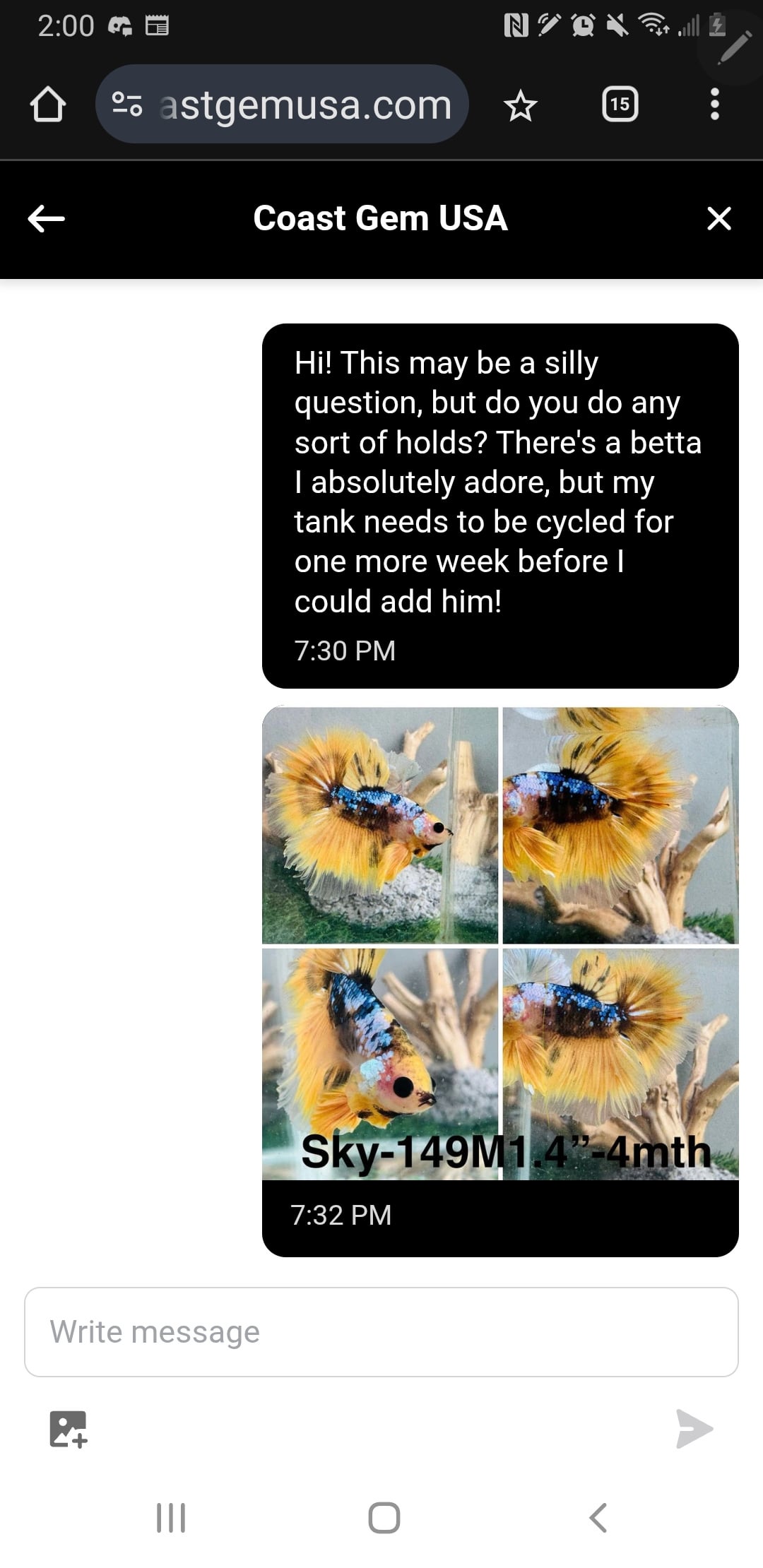Viewport: 763px width, 1568px height.
Task: Open recent apps from navigation bar
Action: point(171,1517)
